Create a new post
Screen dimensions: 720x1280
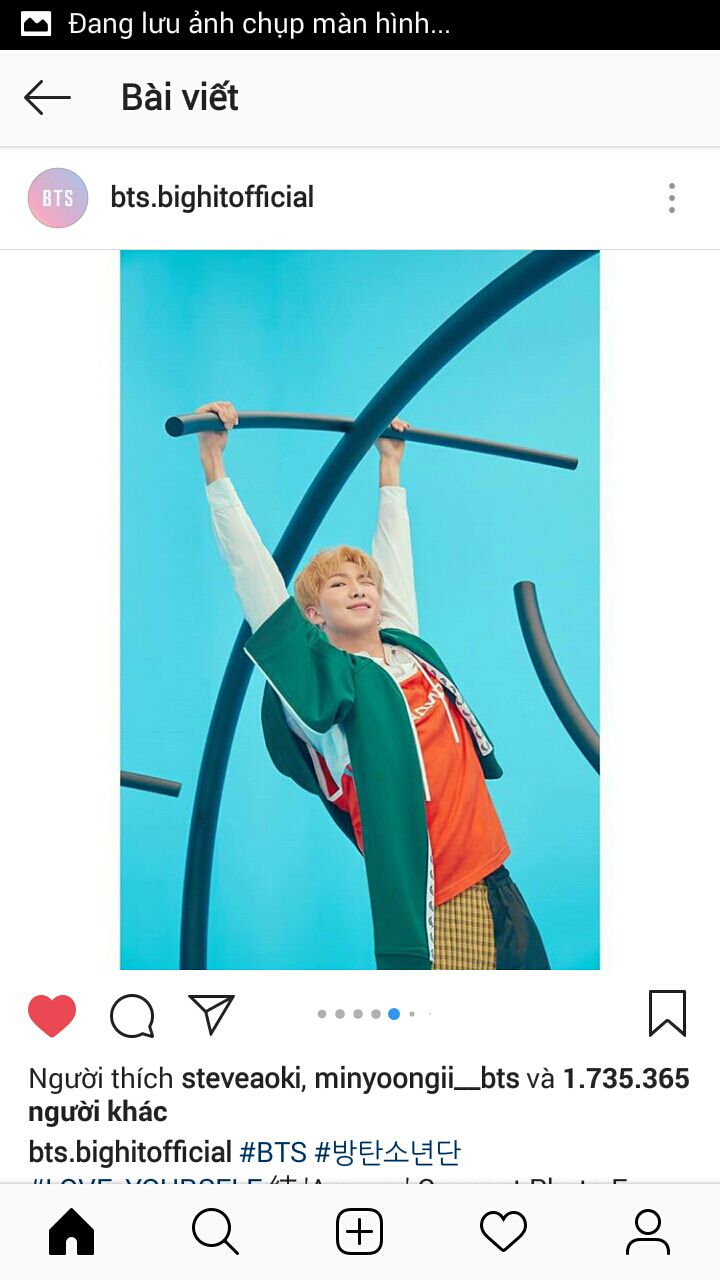pos(359,1232)
